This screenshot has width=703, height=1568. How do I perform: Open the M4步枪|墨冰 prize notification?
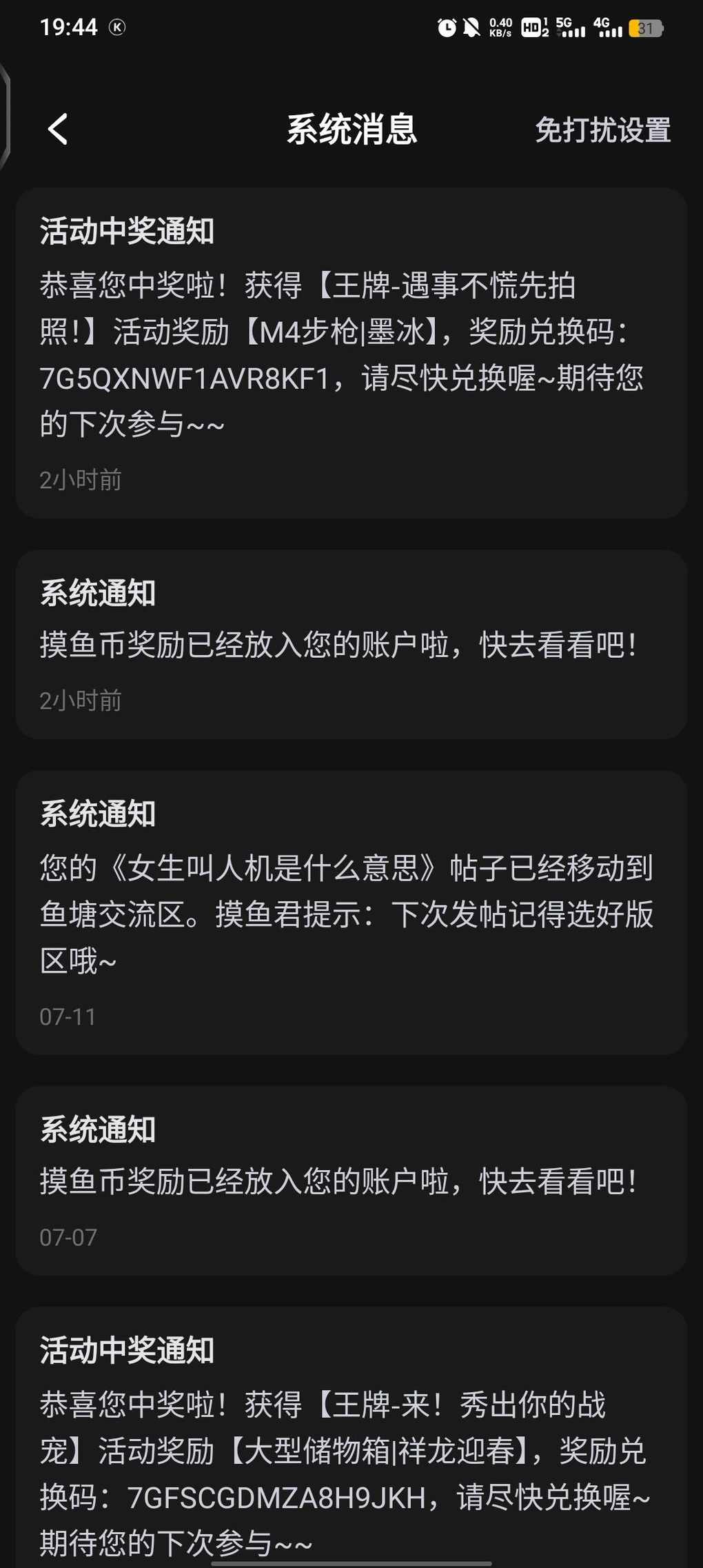(x=351, y=353)
